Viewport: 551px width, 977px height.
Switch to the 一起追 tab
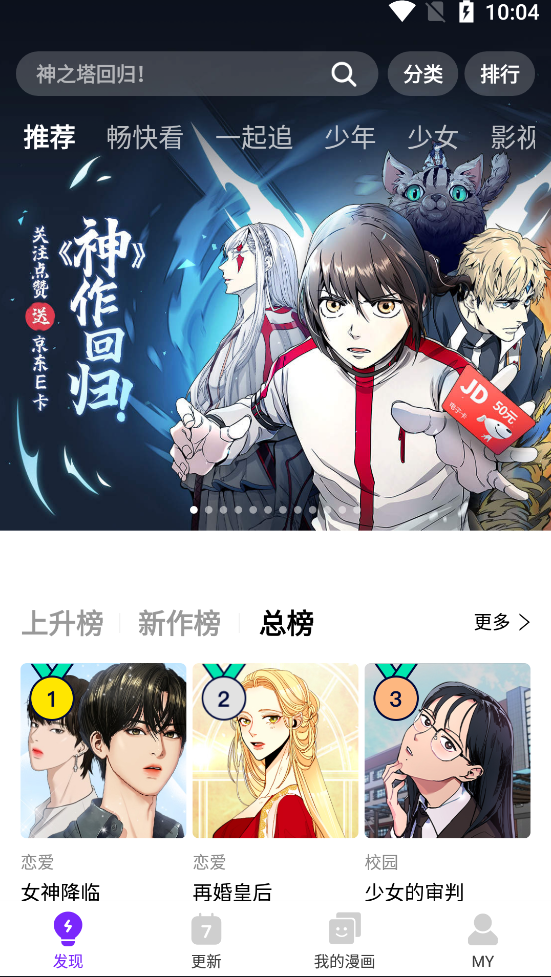point(254,138)
